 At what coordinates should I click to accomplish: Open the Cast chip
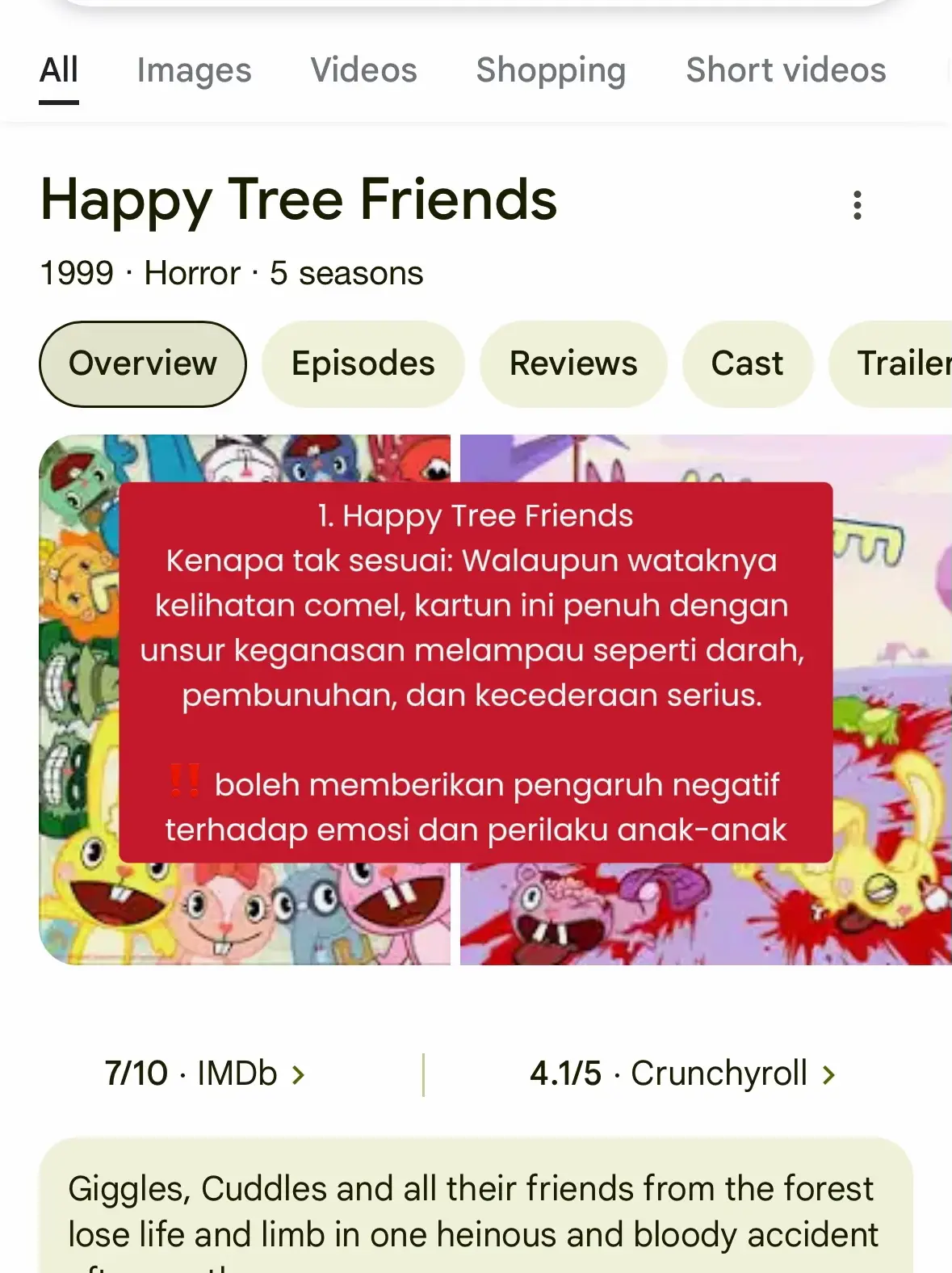[747, 364]
